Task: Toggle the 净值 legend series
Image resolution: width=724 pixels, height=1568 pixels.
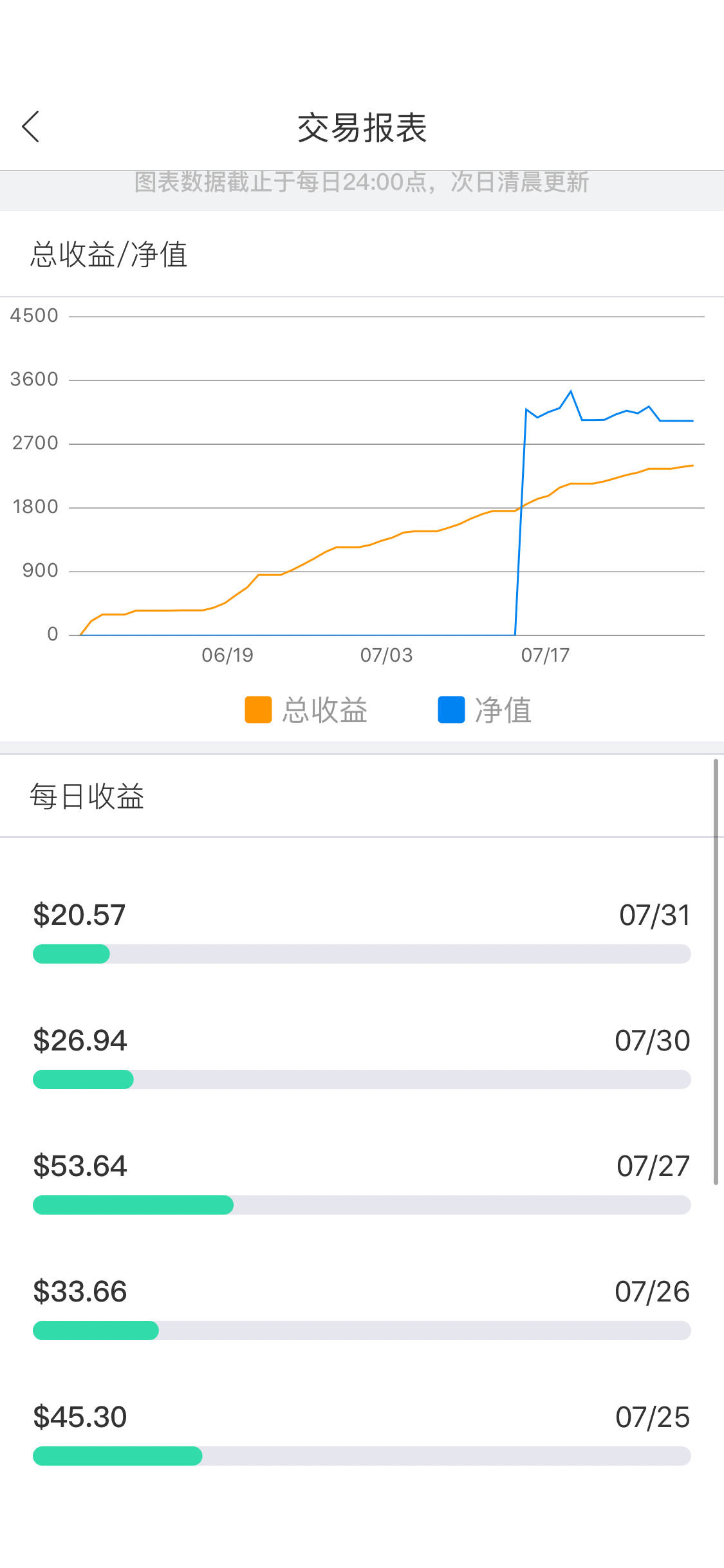Action: 485,710
